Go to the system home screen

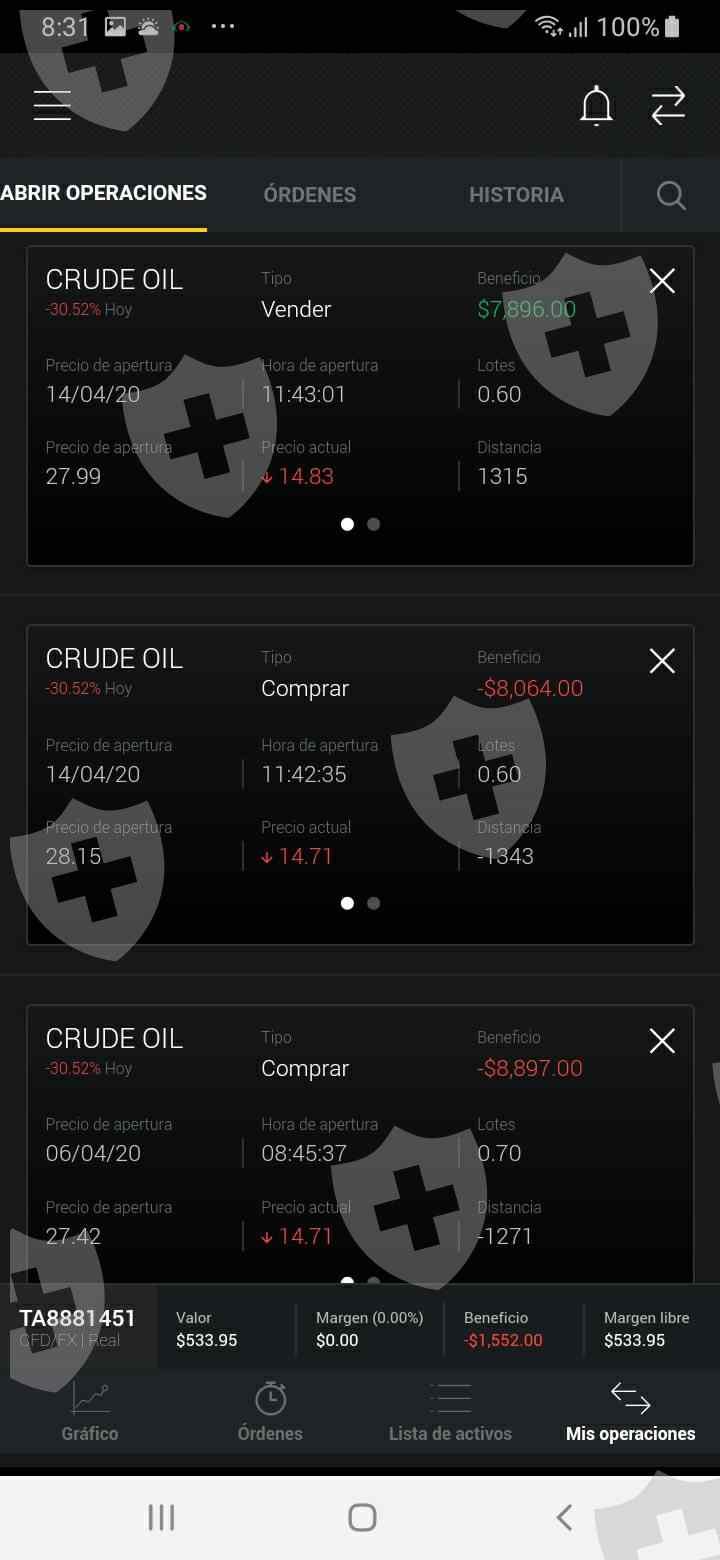(362, 1517)
